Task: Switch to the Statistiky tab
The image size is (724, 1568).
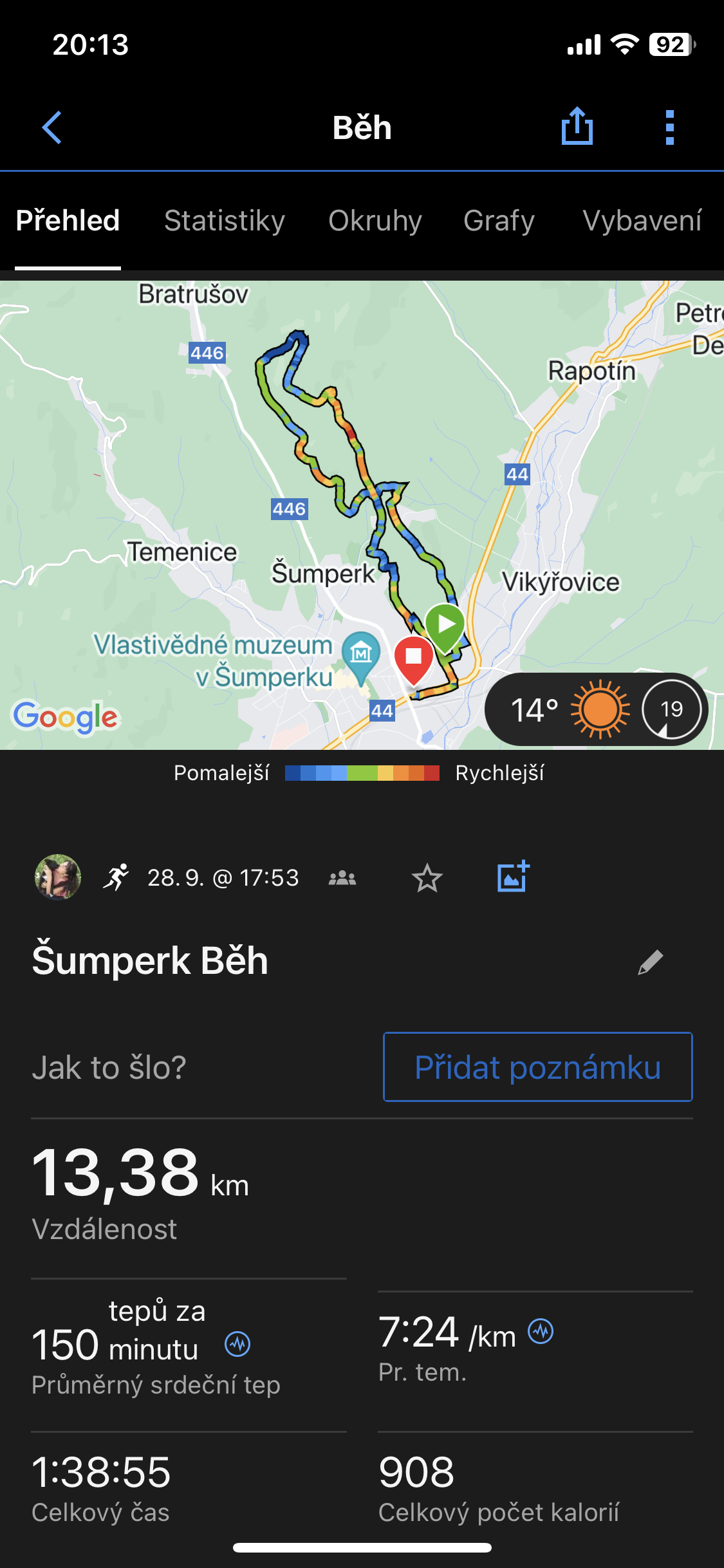Action: tap(225, 221)
